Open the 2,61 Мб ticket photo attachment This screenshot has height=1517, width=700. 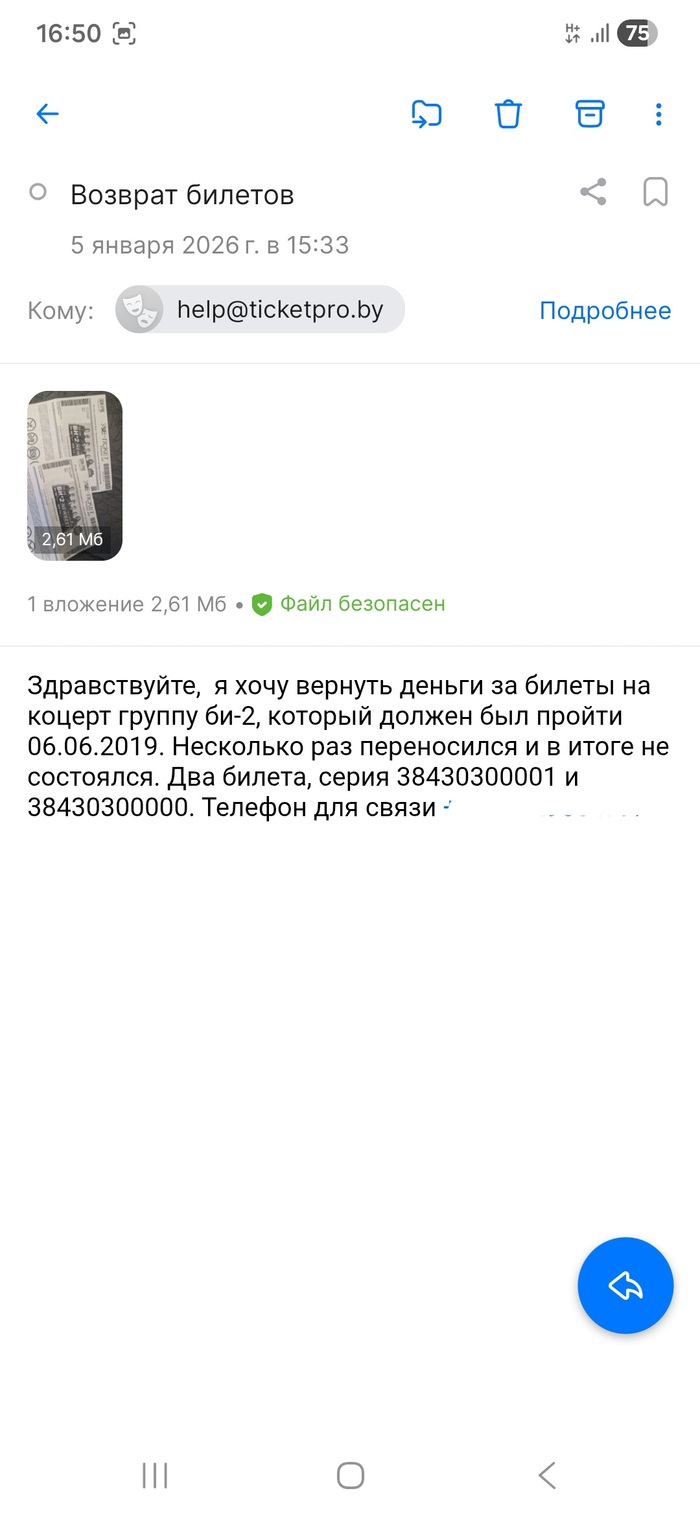click(75, 475)
